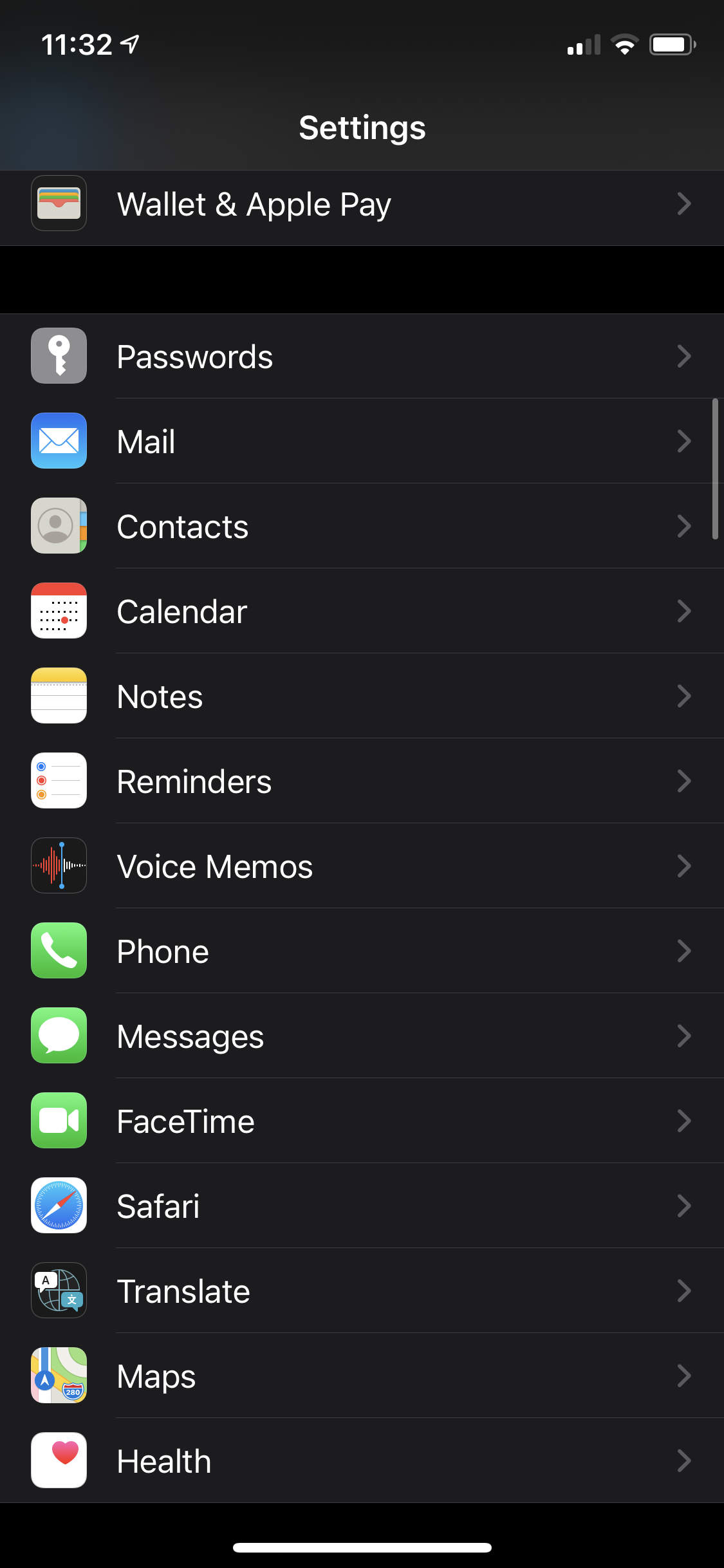This screenshot has width=724, height=1568.
Task: Go to Reminders settings
Action: tap(362, 781)
